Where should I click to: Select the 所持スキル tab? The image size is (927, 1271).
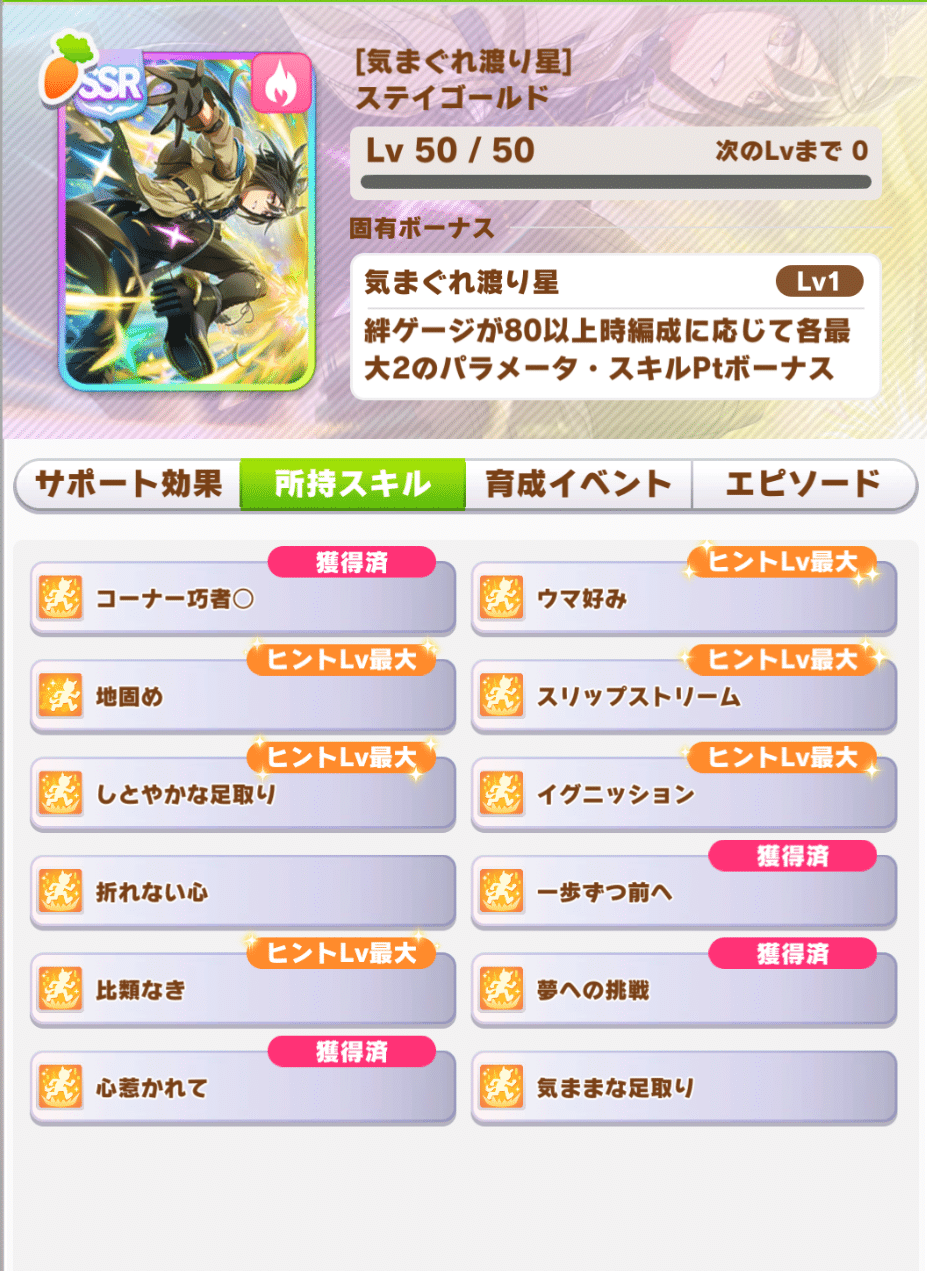tap(352, 485)
